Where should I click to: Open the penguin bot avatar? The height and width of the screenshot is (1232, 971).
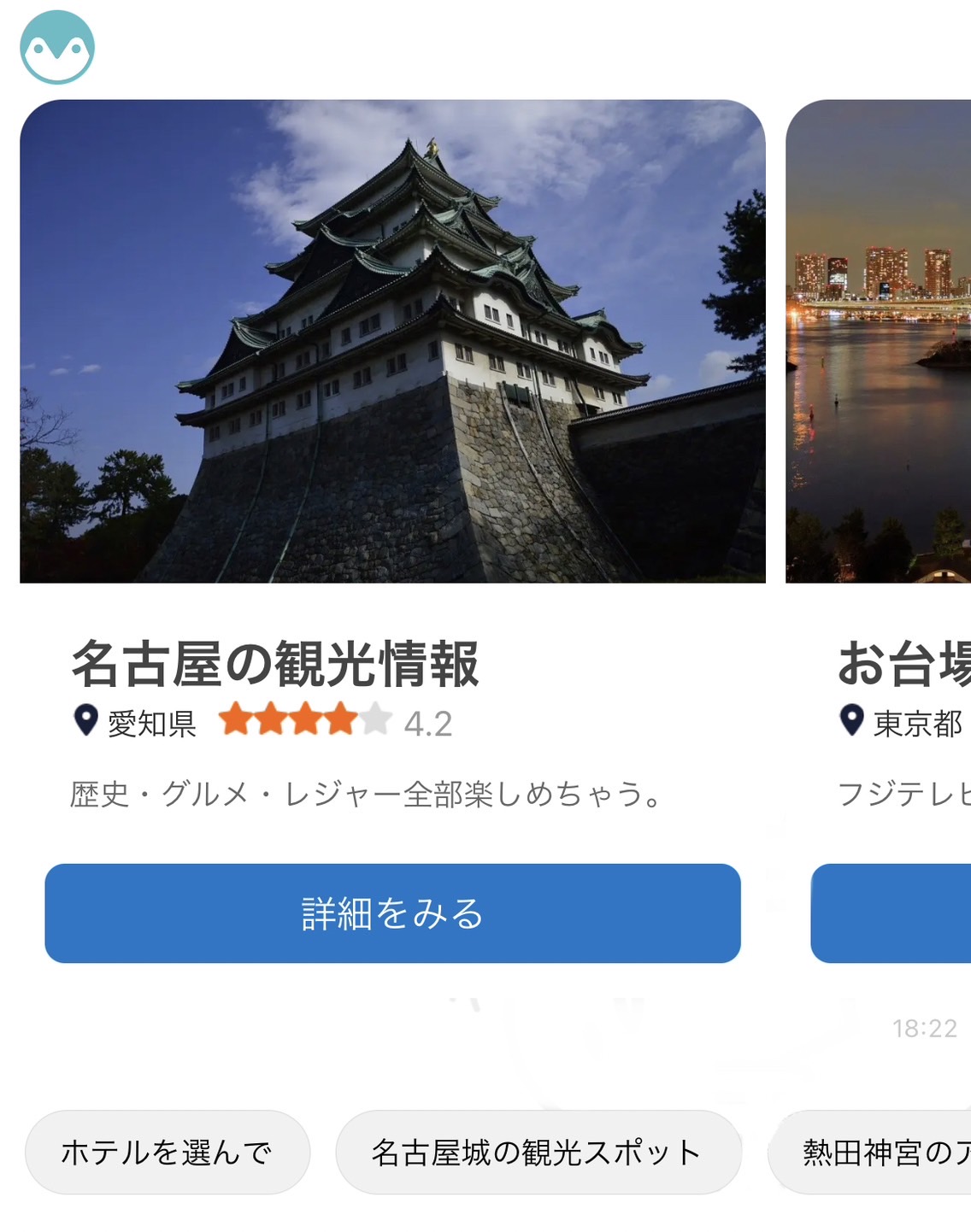(57, 48)
